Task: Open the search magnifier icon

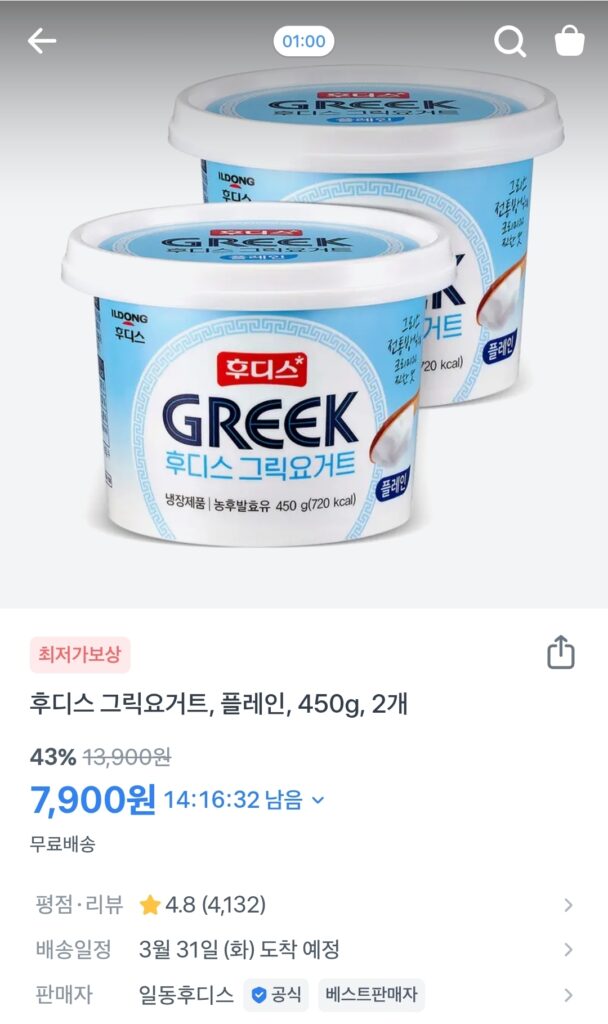Action: coord(510,41)
